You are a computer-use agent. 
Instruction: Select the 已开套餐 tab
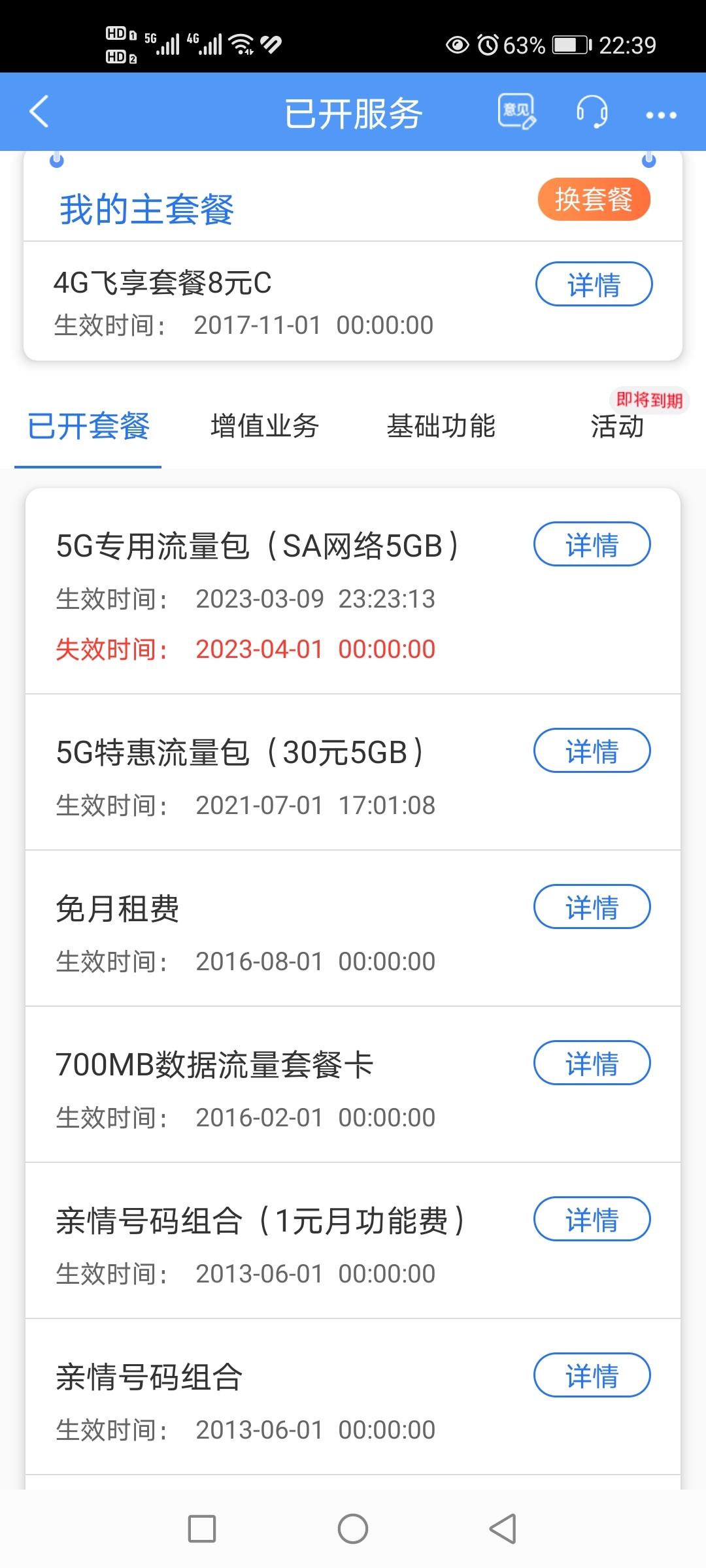tap(88, 426)
